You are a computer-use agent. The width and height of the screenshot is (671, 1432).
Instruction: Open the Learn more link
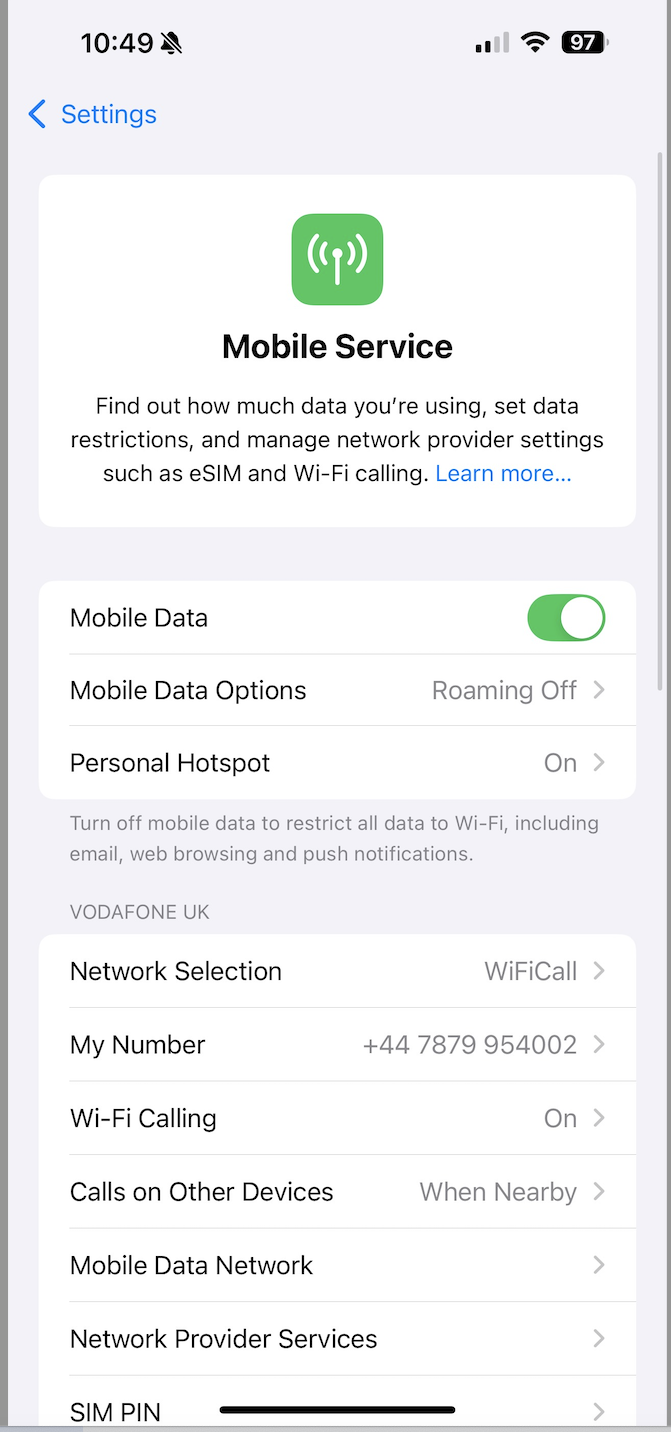click(x=503, y=473)
